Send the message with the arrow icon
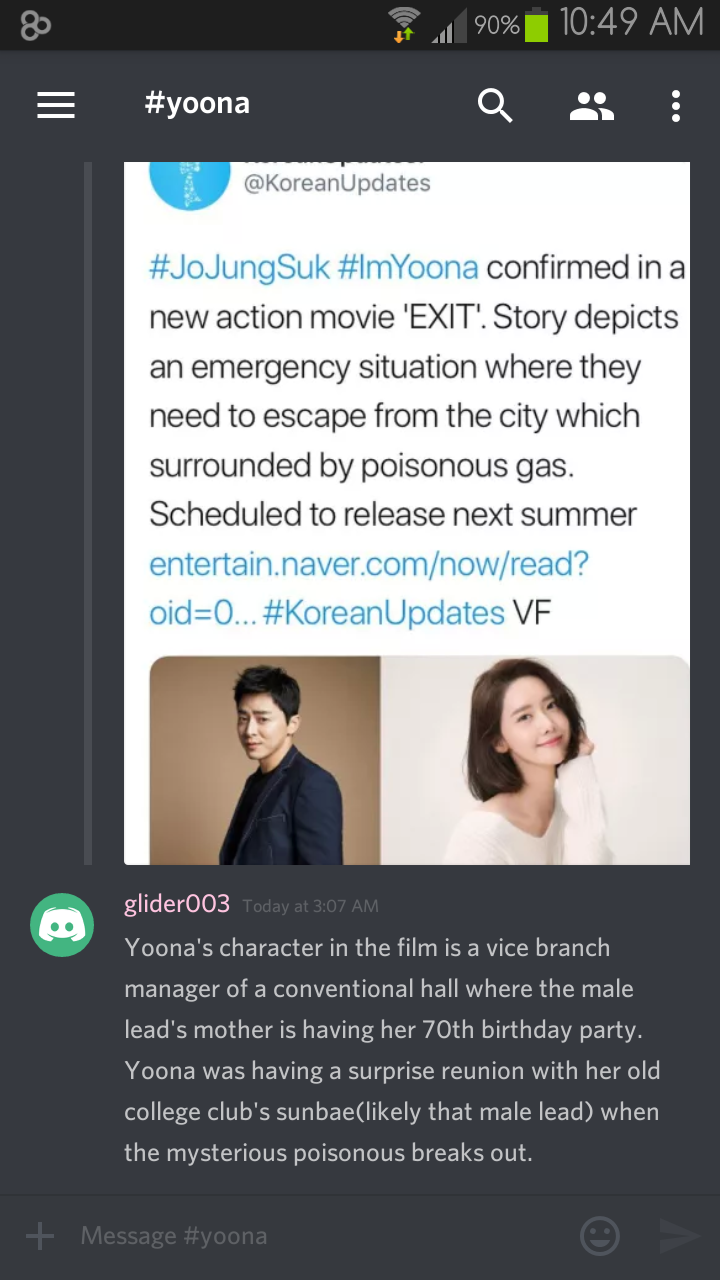This screenshot has height=1280, width=720. tap(679, 1236)
